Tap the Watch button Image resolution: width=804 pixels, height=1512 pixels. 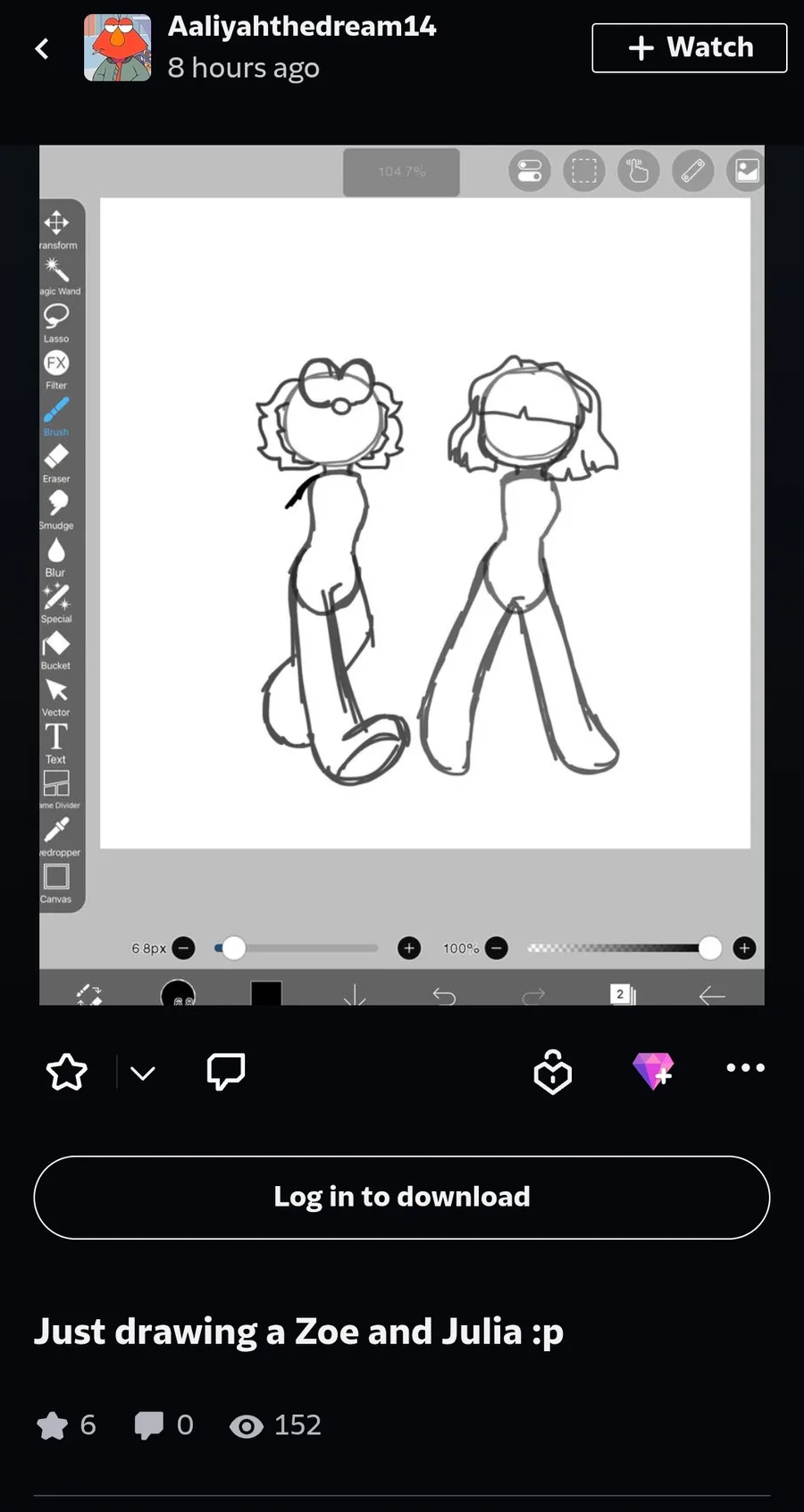(689, 48)
